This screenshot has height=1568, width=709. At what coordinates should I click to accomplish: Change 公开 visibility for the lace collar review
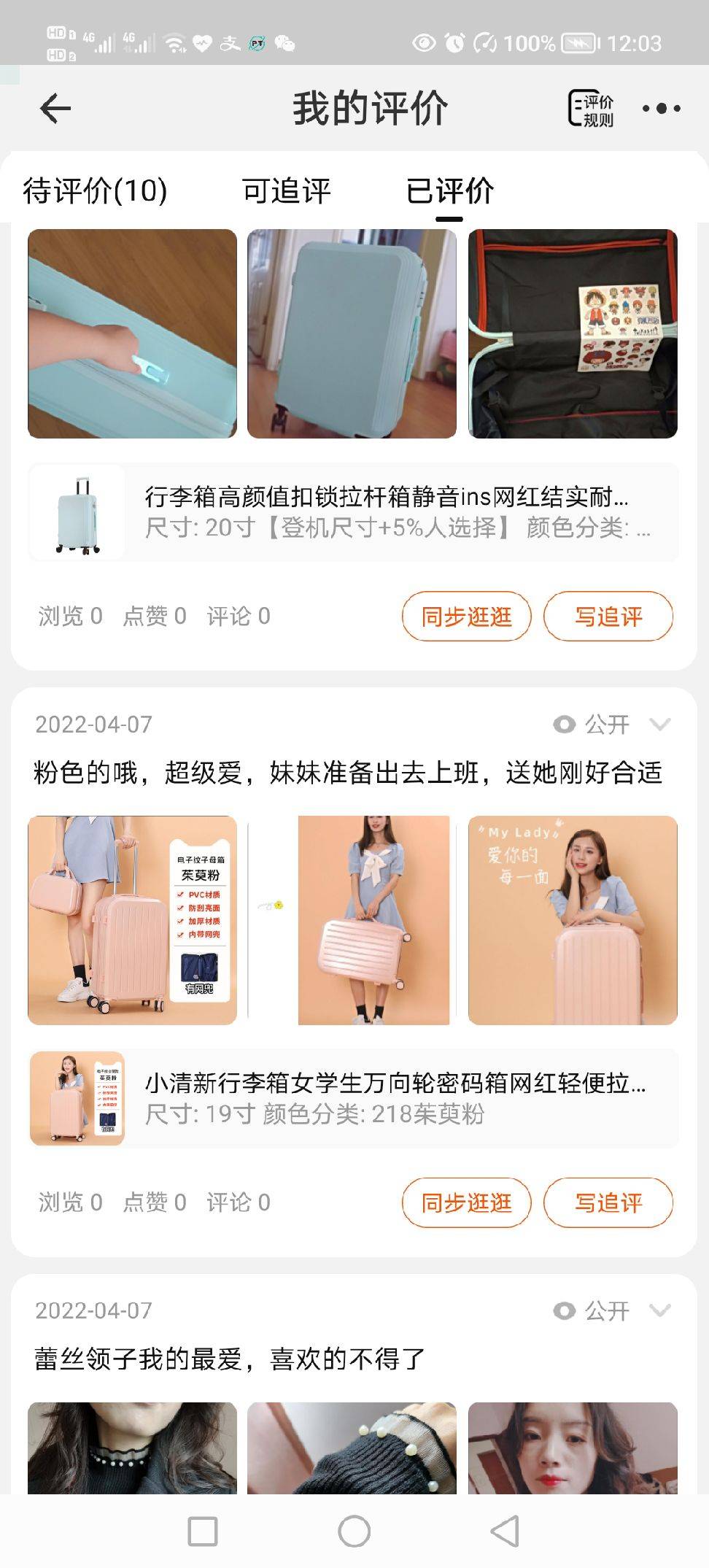(611, 1310)
